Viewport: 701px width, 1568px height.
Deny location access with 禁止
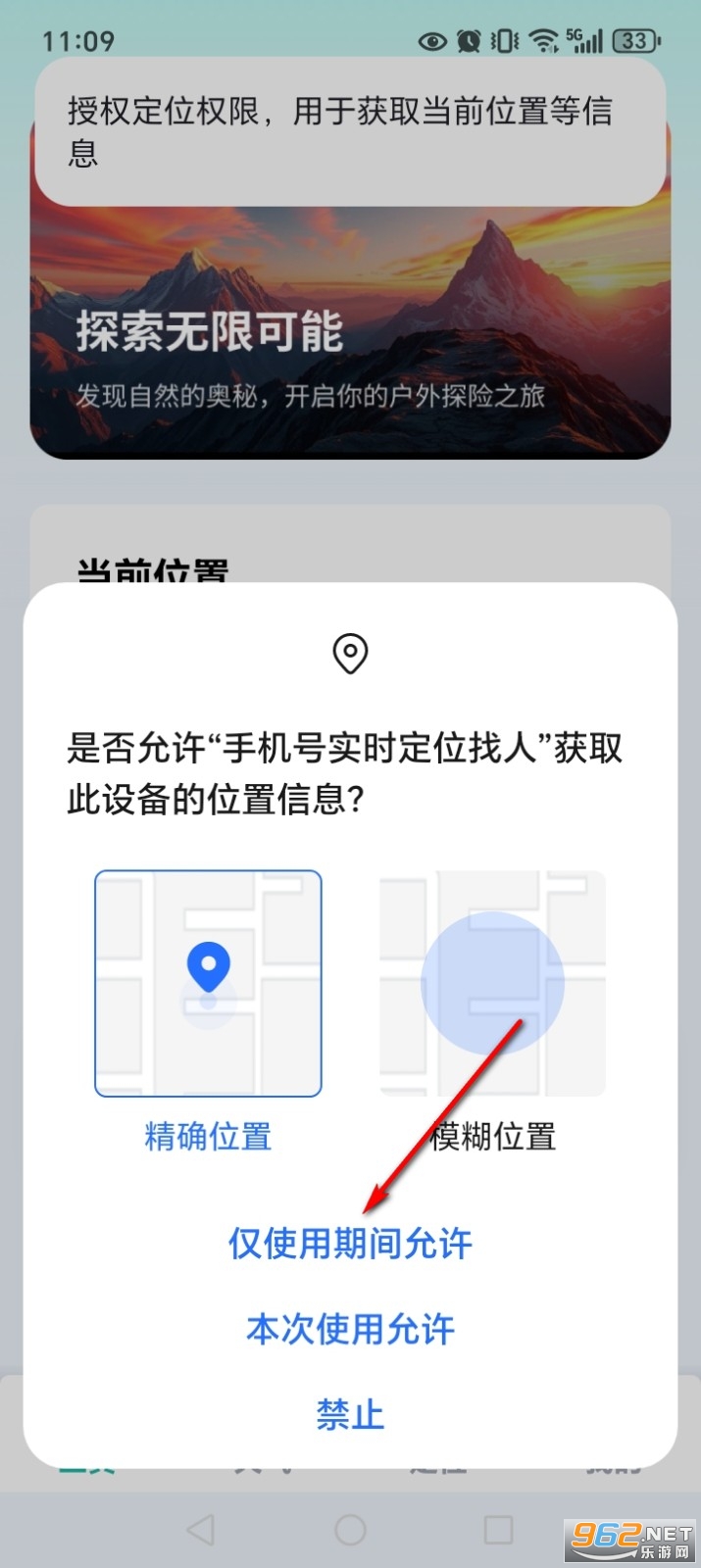pyautogui.click(x=350, y=1414)
